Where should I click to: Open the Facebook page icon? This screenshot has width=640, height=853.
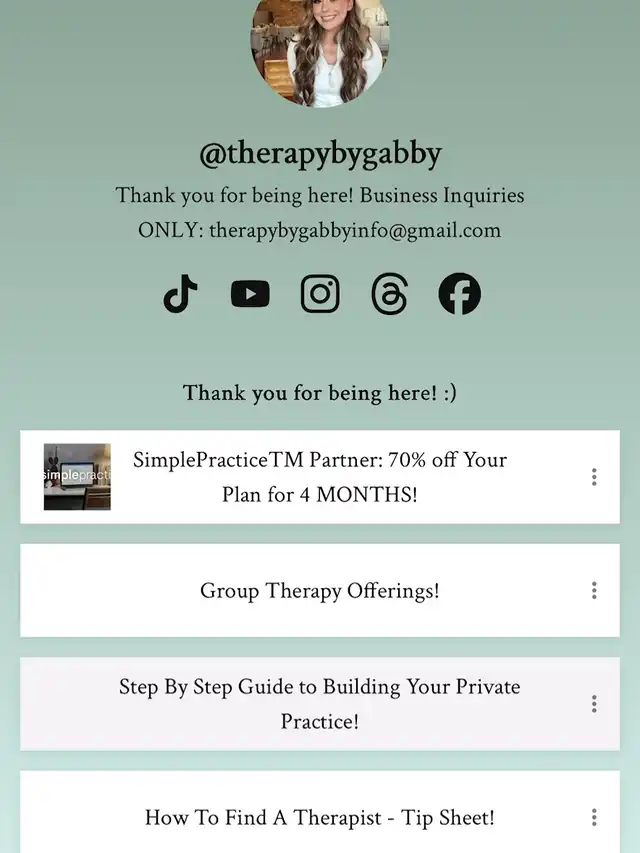460,294
